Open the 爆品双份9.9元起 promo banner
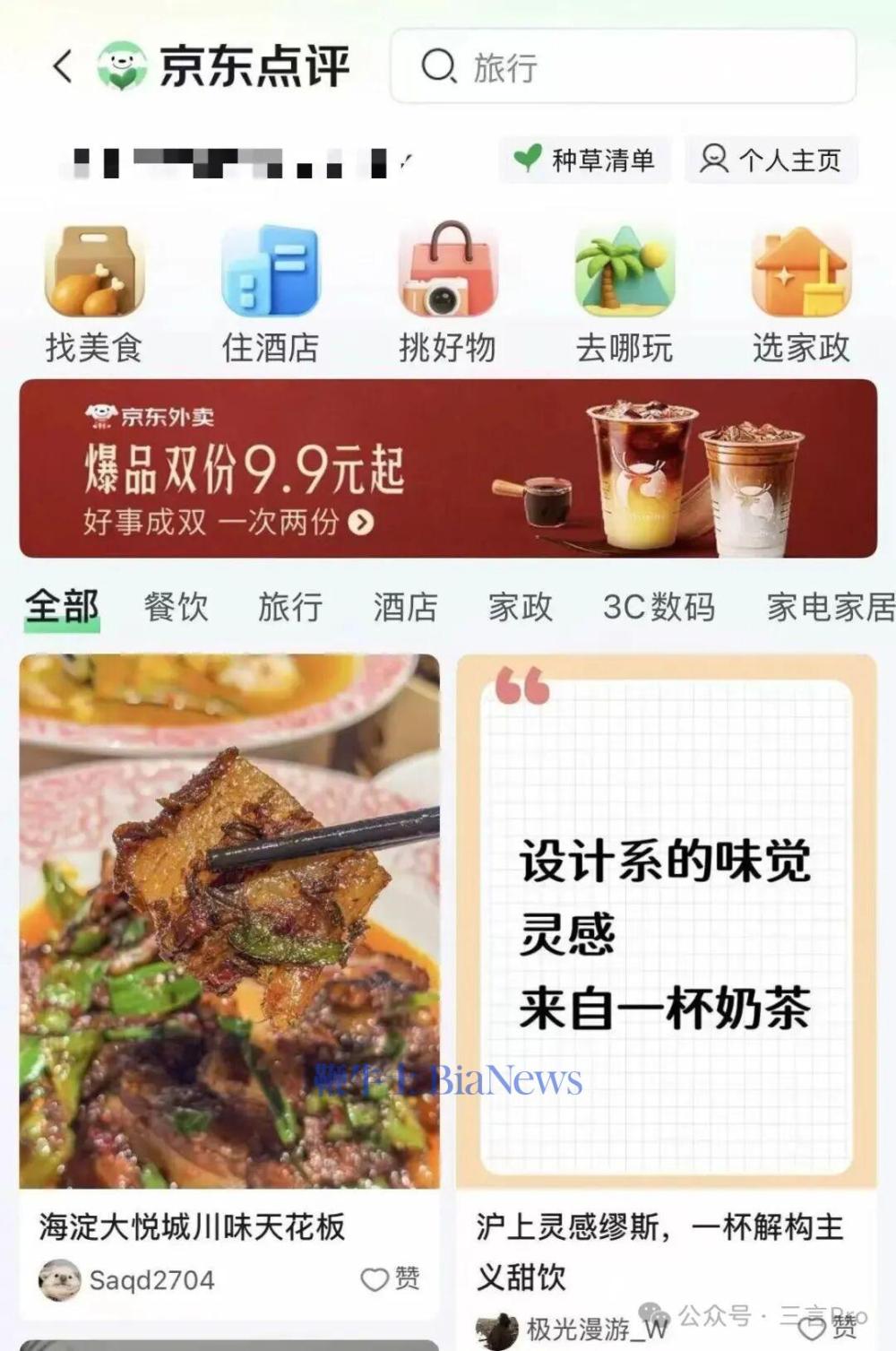 pos(448,468)
